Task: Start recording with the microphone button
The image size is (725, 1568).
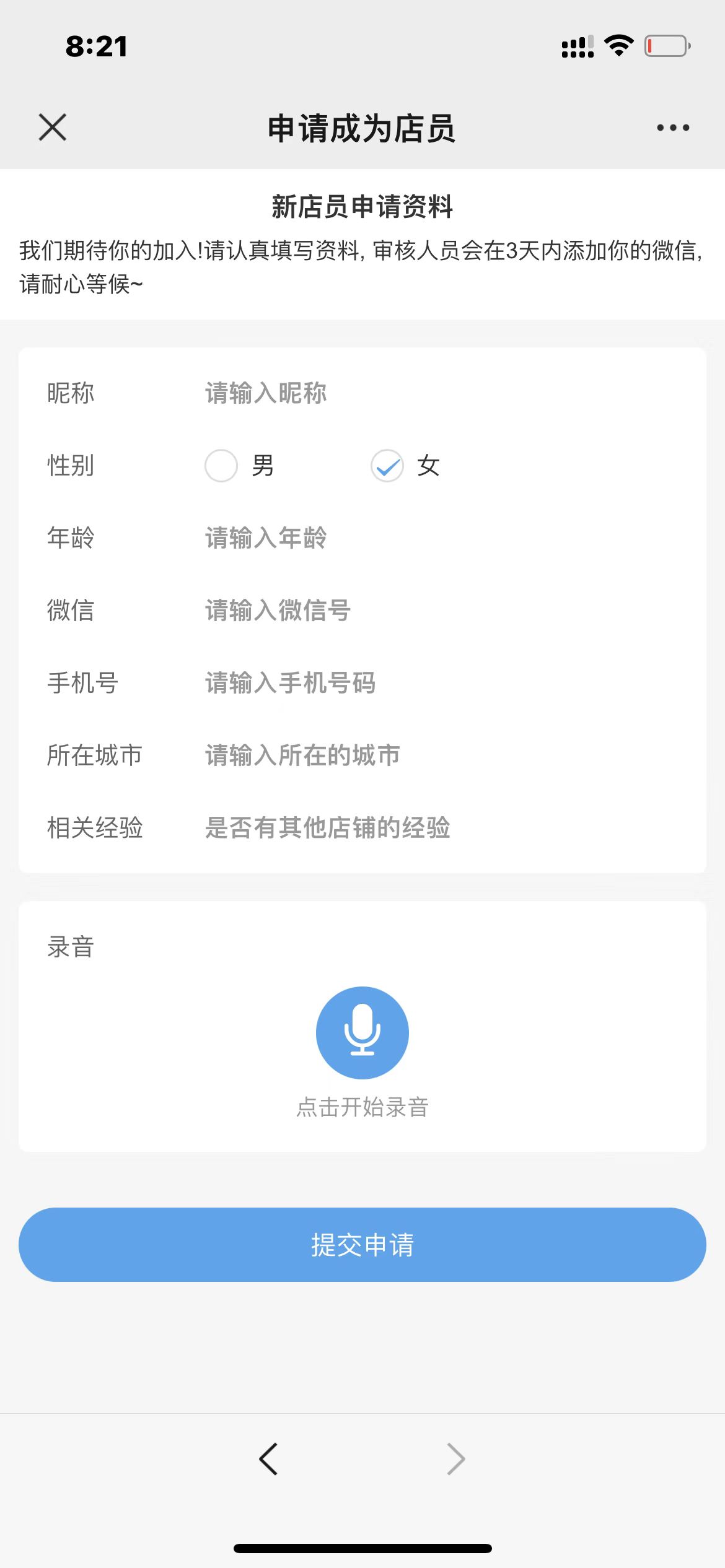Action: tap(362, 1032)
